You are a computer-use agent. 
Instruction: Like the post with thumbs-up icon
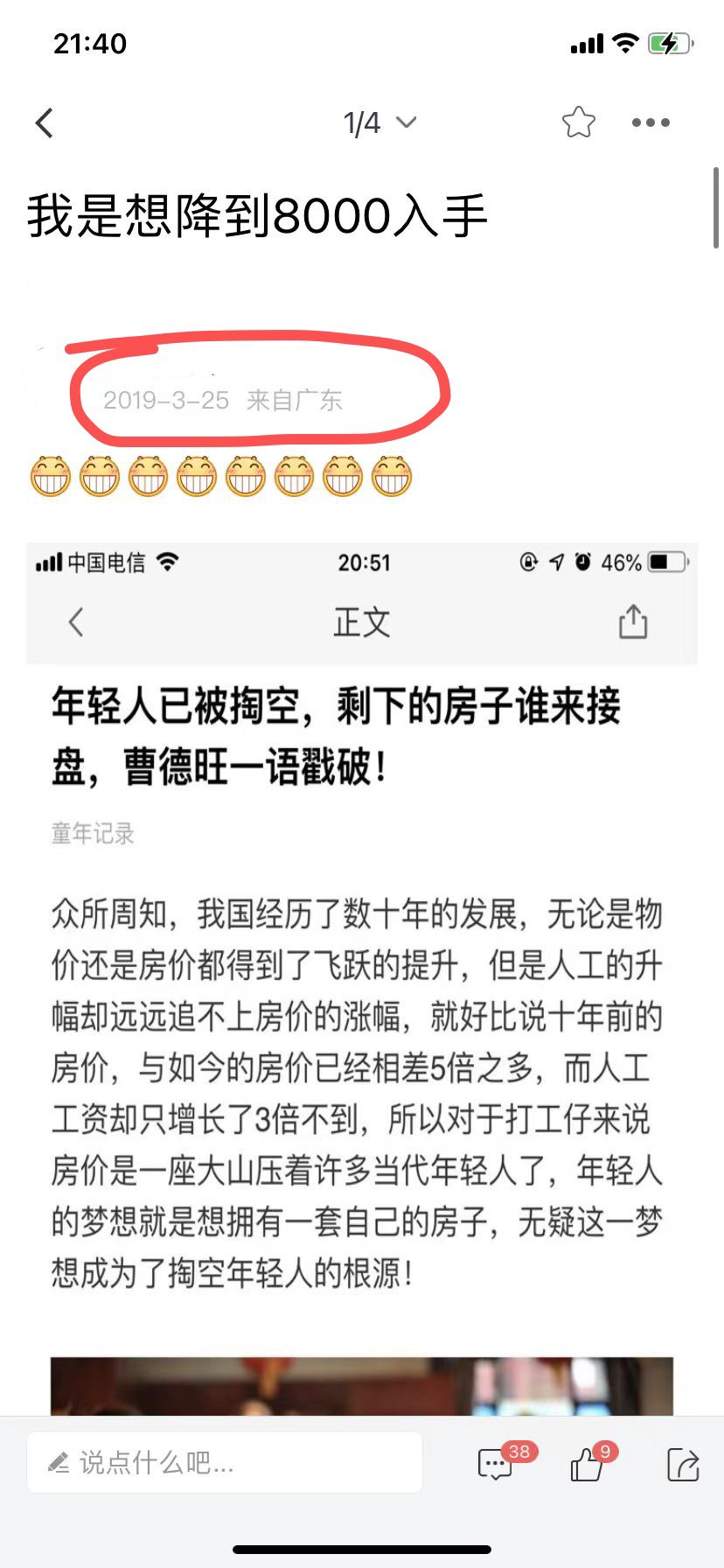coord(588,1464)
